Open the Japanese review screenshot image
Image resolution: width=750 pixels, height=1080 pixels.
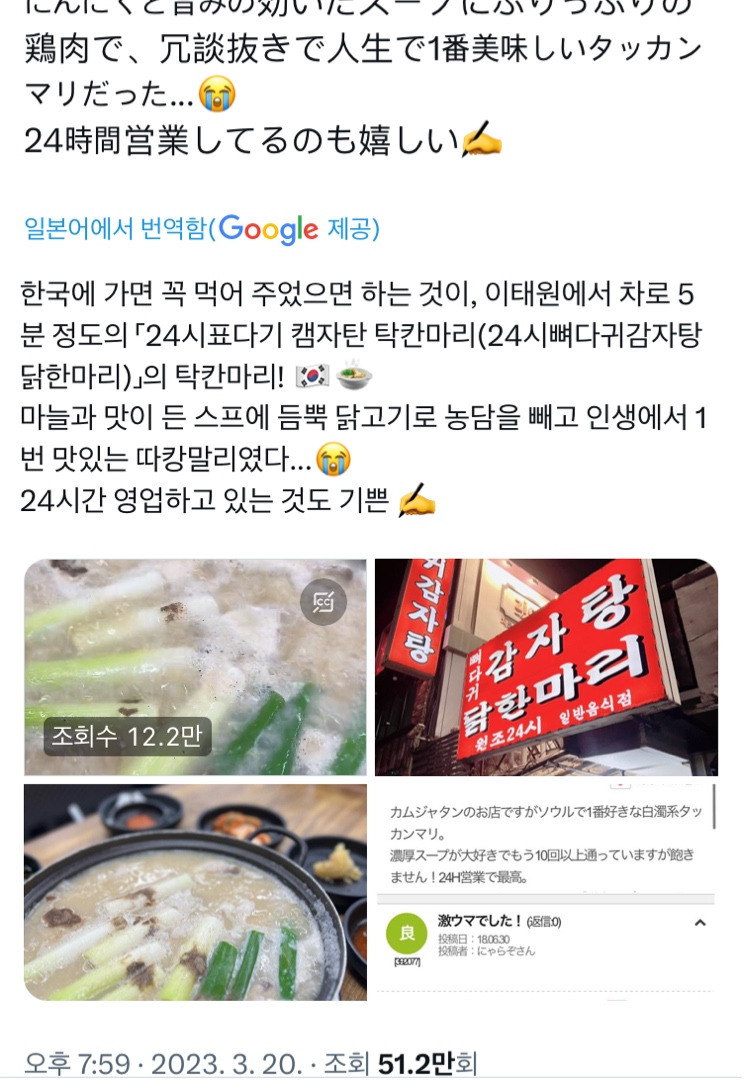pyautogui.click(x=546, y=892)
